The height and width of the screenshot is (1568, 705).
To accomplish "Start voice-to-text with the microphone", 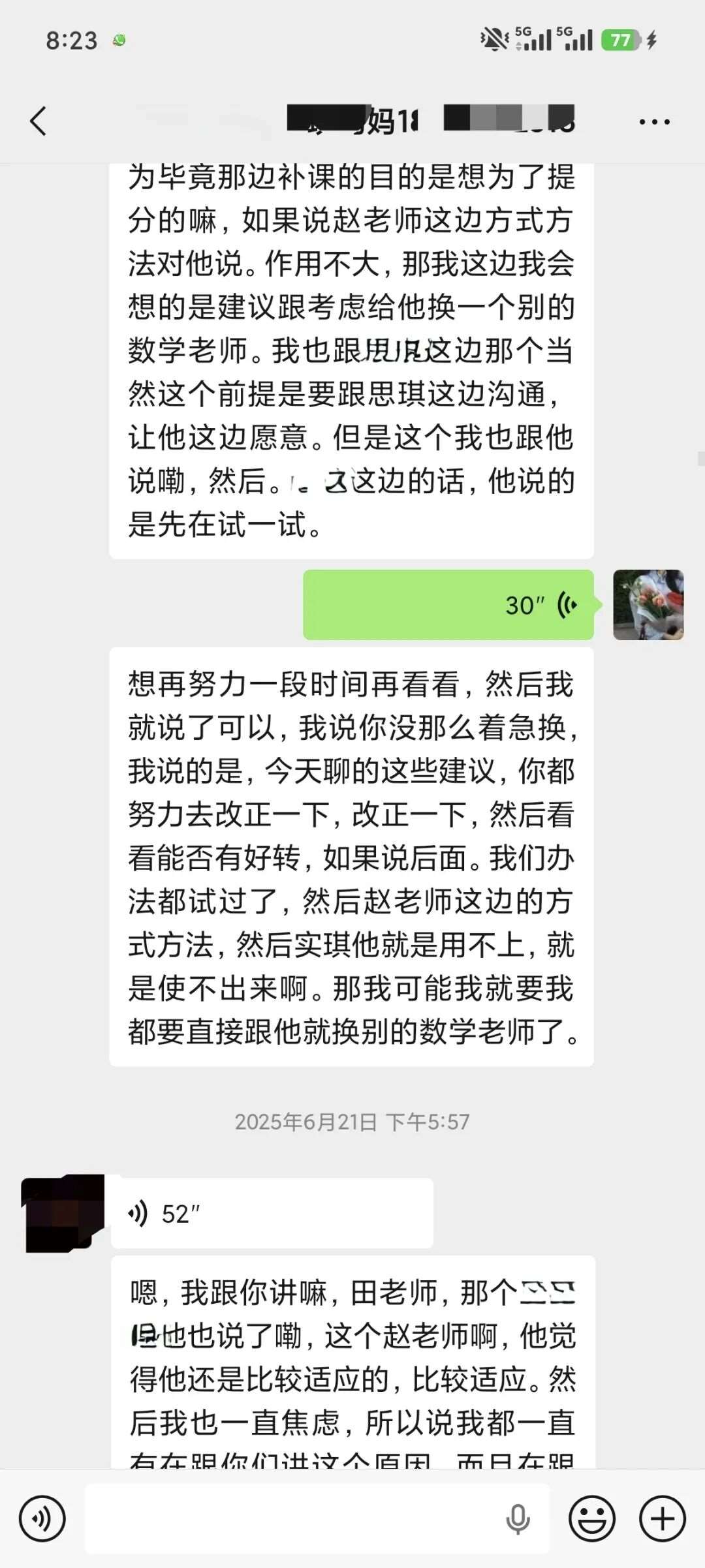I will point(518,1518).
